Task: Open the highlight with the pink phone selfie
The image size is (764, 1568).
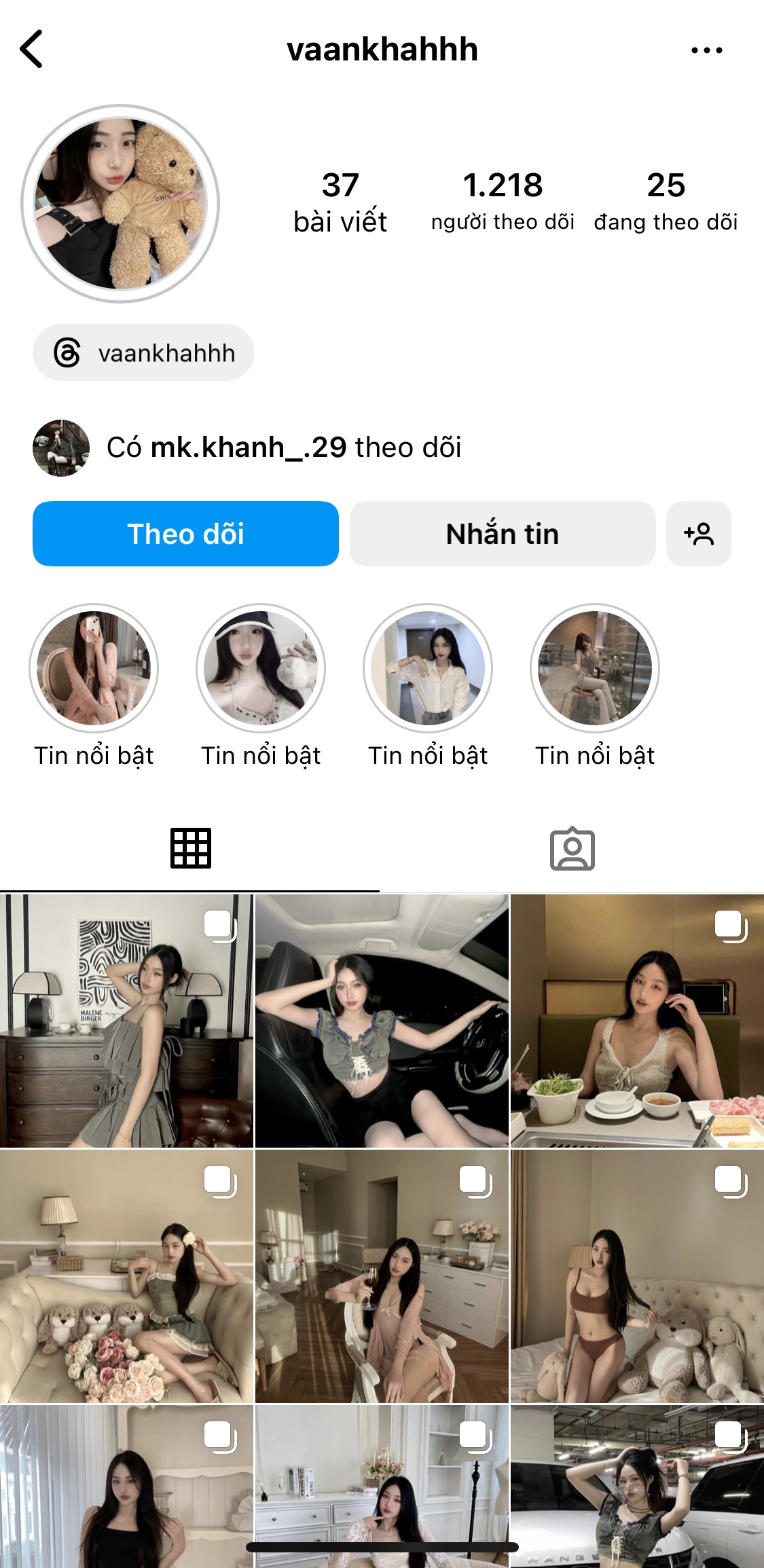Action: click(94, 668)
